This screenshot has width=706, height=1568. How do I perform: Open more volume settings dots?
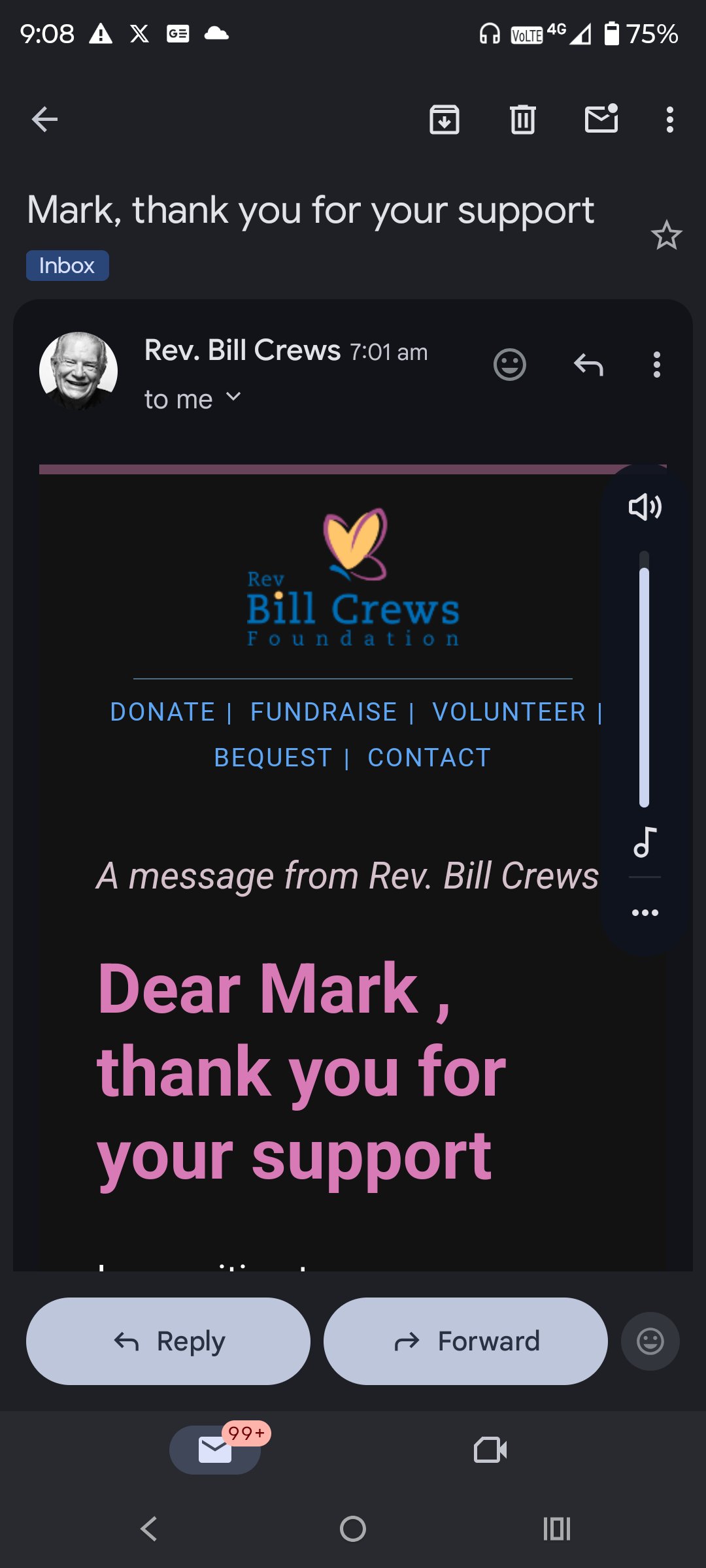point(645,913)
